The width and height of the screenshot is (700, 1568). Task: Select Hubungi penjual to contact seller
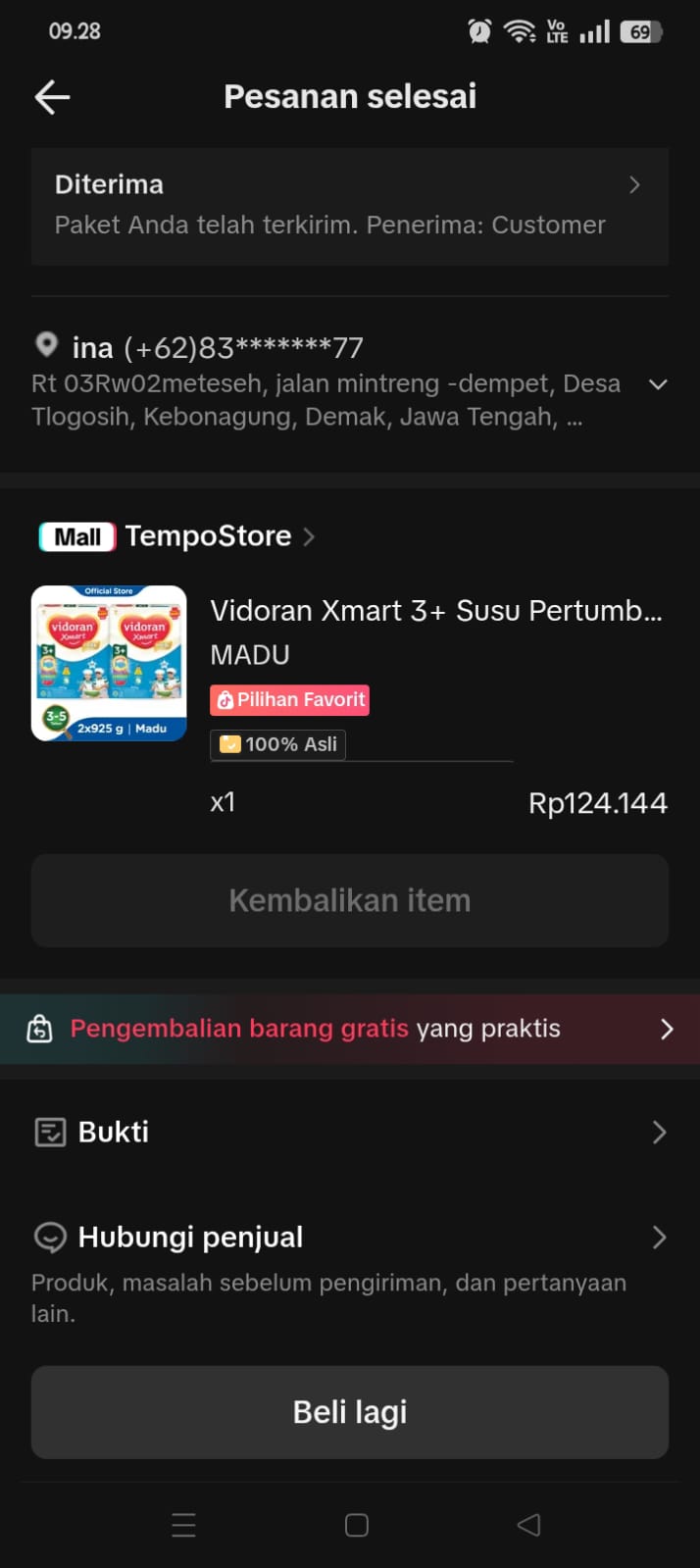349,1238
